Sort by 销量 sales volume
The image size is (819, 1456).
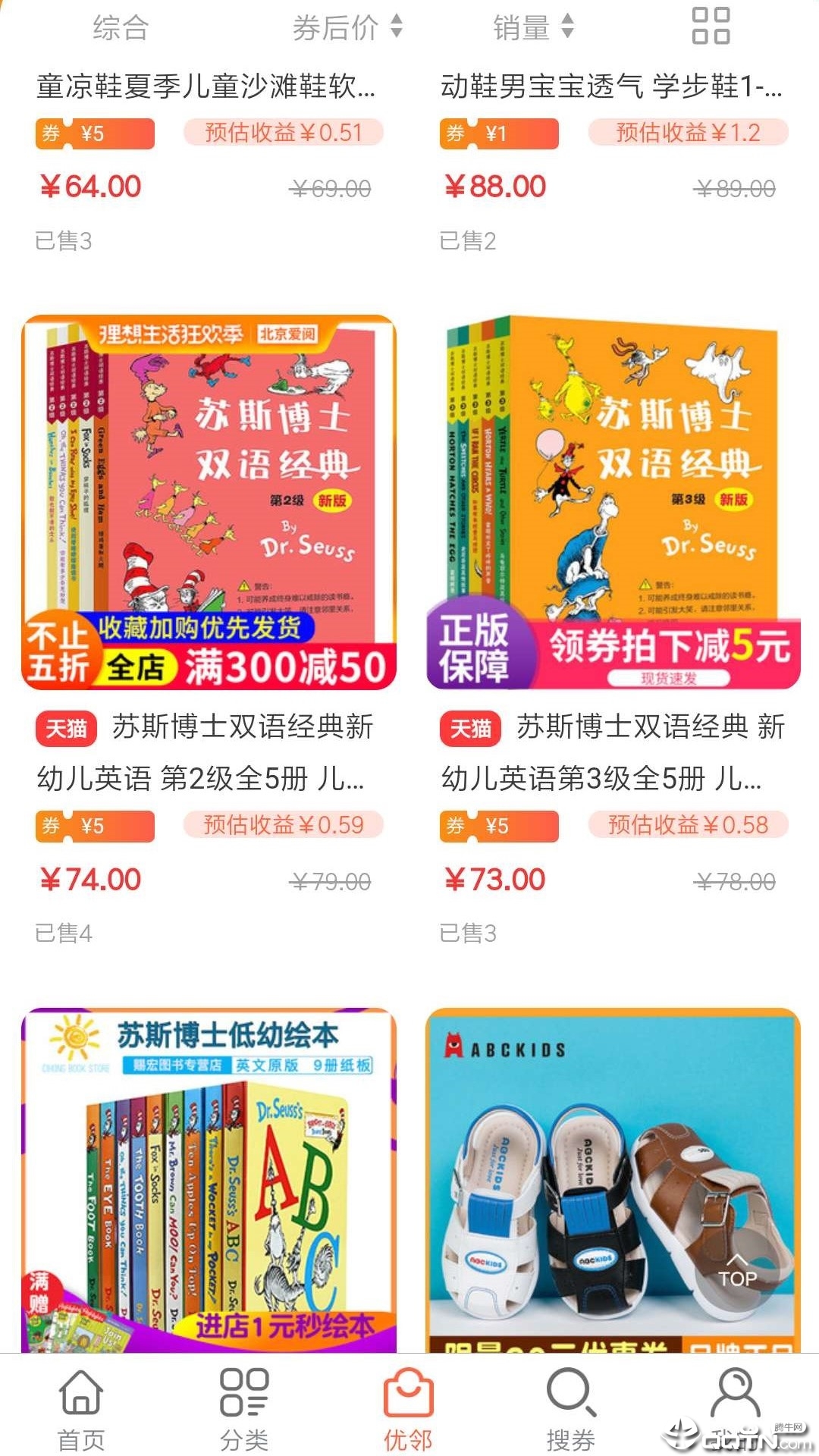[x=533, y=28]
